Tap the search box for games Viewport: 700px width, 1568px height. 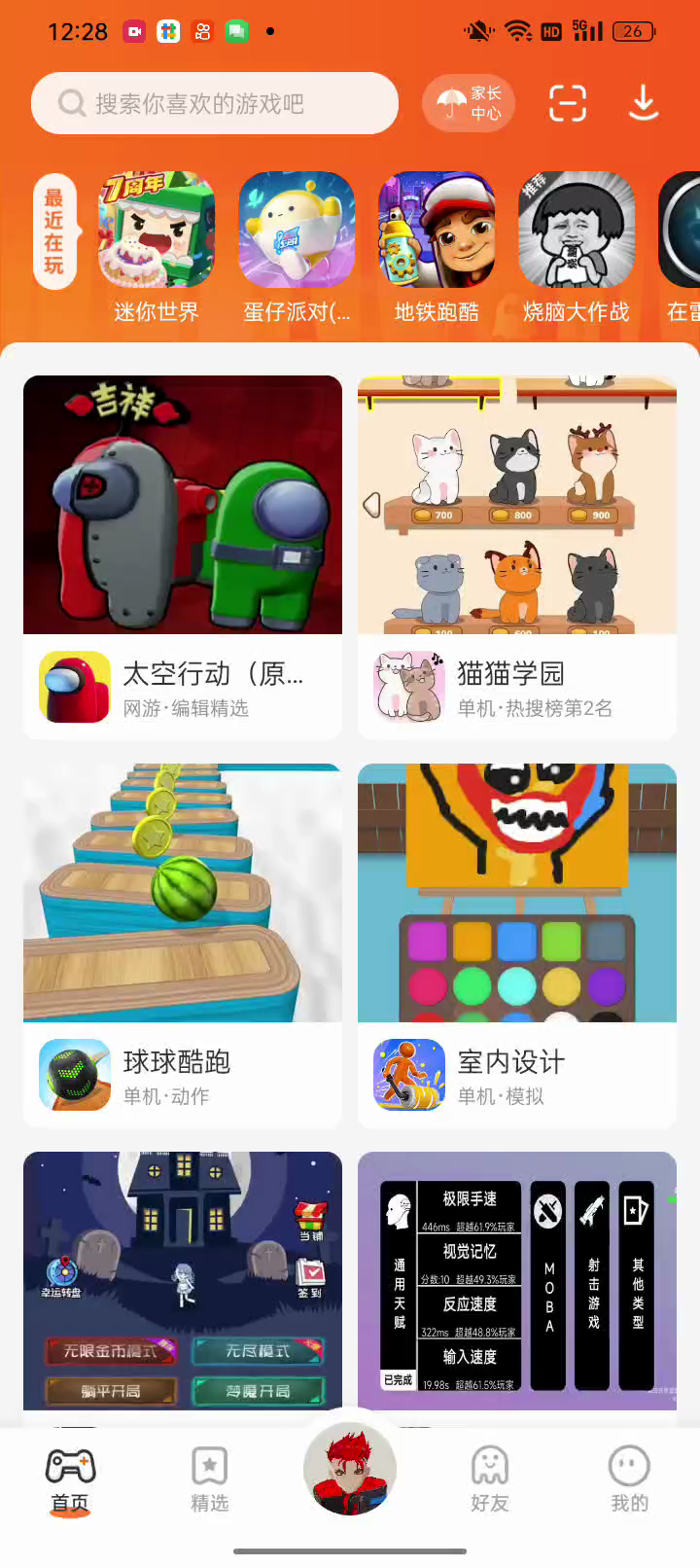coord(214,103)
